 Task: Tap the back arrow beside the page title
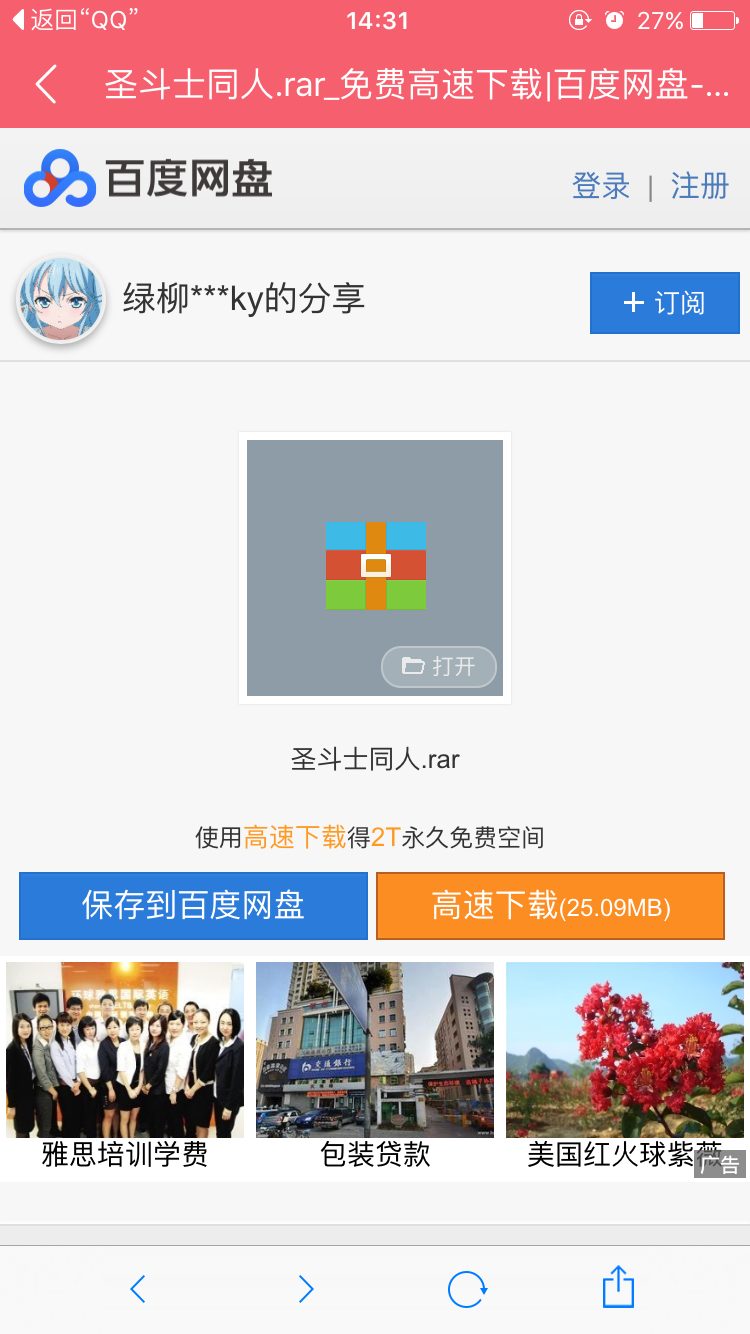coord(44,85)
